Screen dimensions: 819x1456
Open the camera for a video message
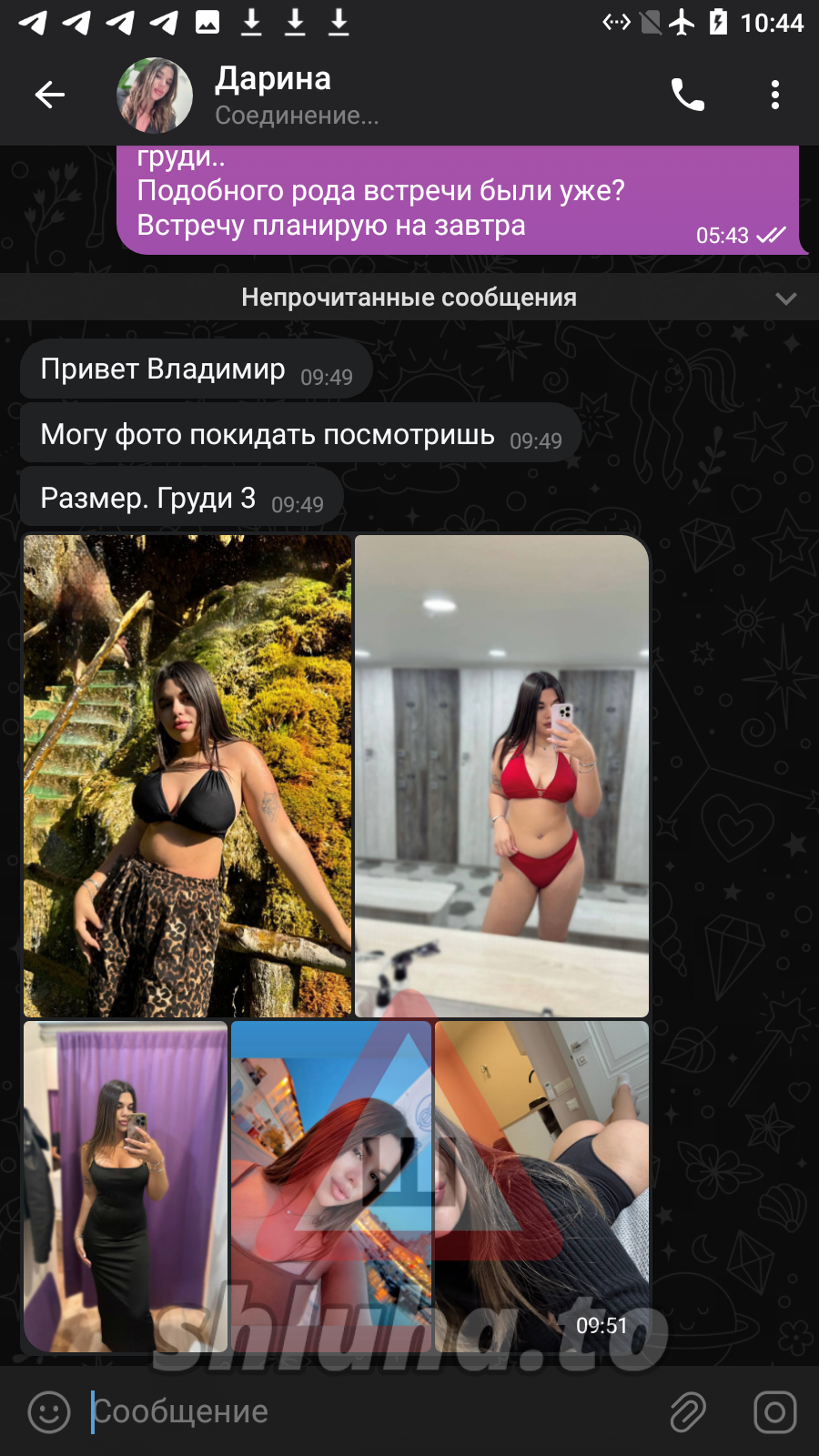[774, 1412]
